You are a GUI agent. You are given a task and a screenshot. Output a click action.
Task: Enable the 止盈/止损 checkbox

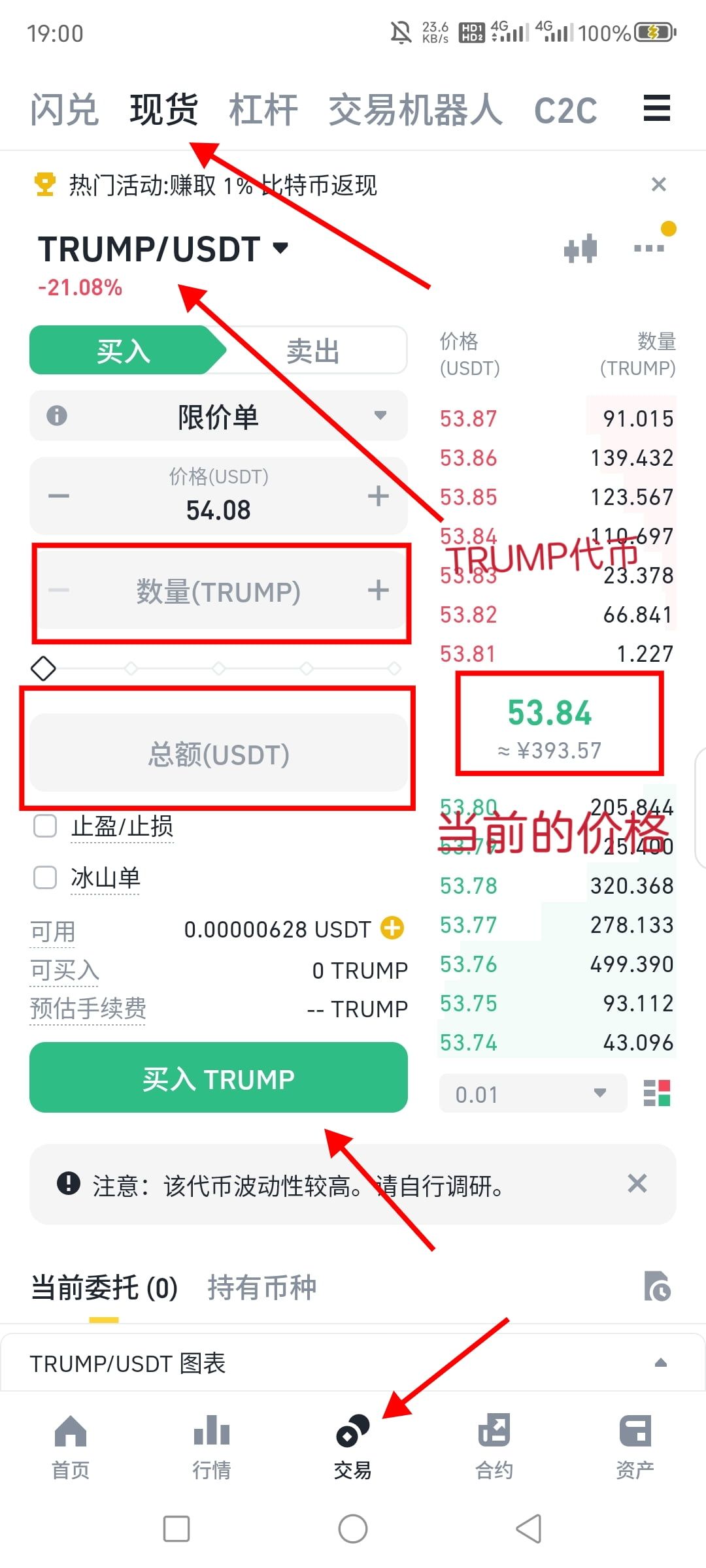tap(44, 825)
